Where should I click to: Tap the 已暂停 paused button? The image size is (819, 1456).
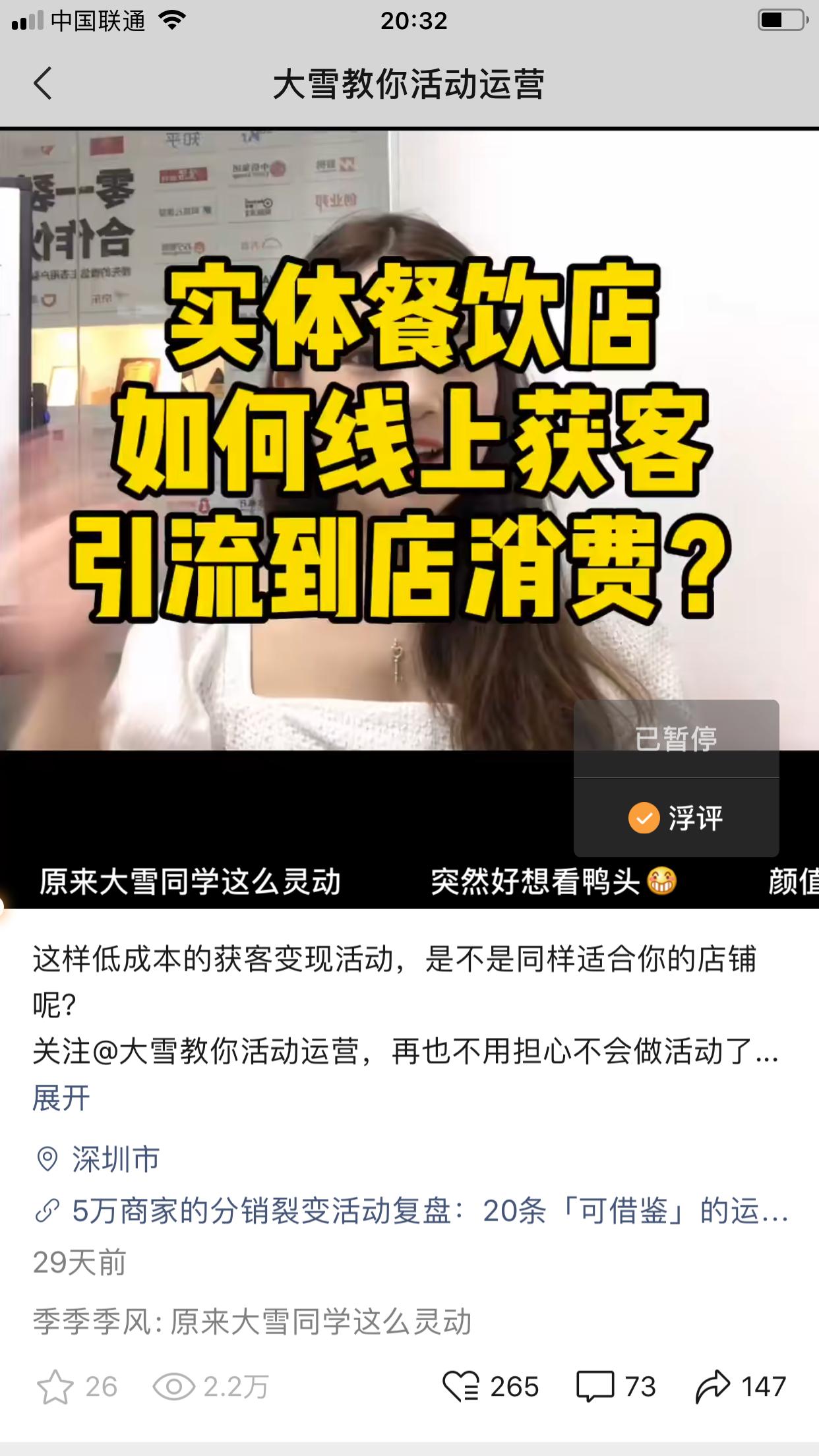676,739
